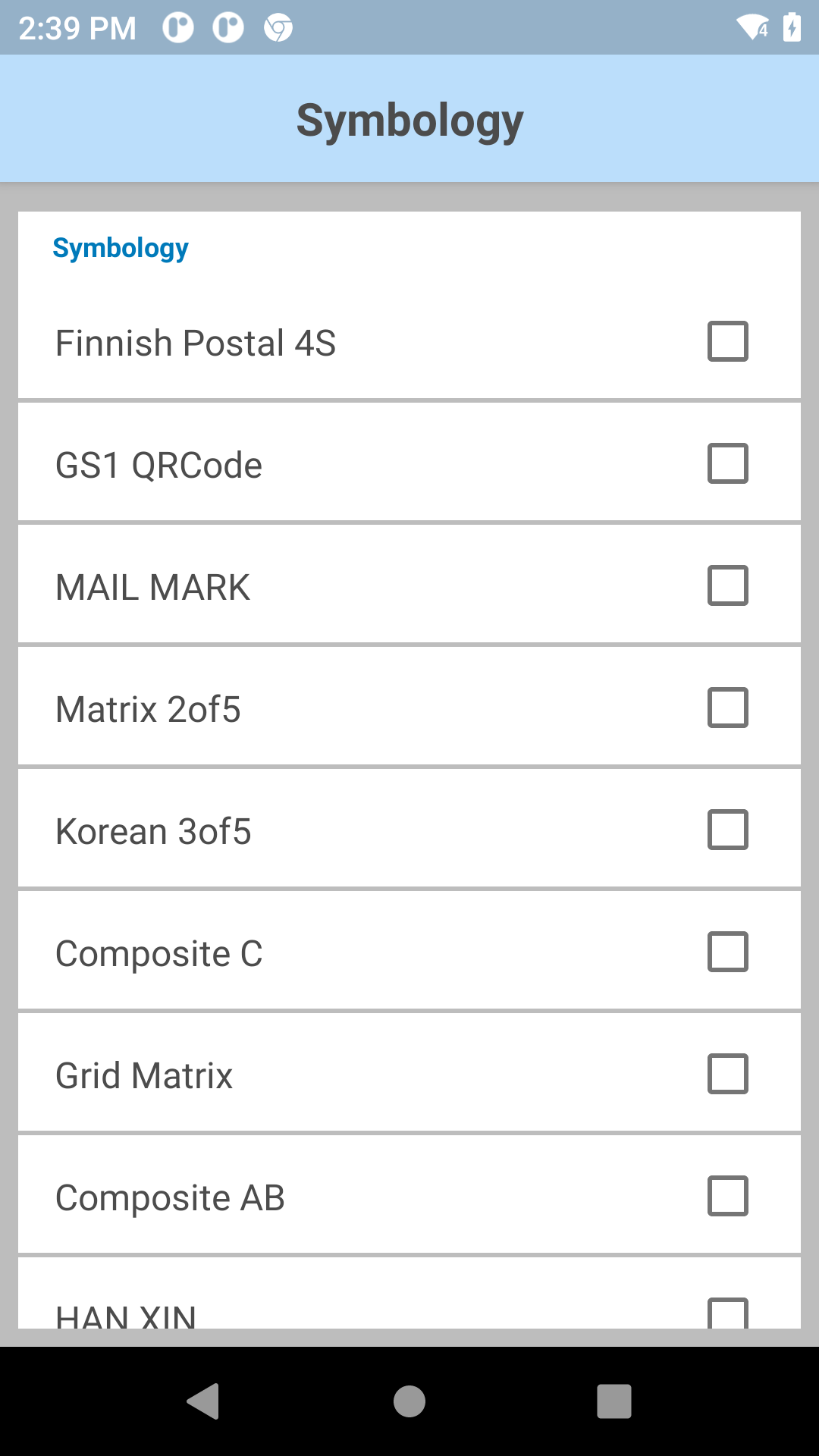819x1456 pixels.
Task: Toggle the HAN XIN checkbox
Action: click(727, 1314)
